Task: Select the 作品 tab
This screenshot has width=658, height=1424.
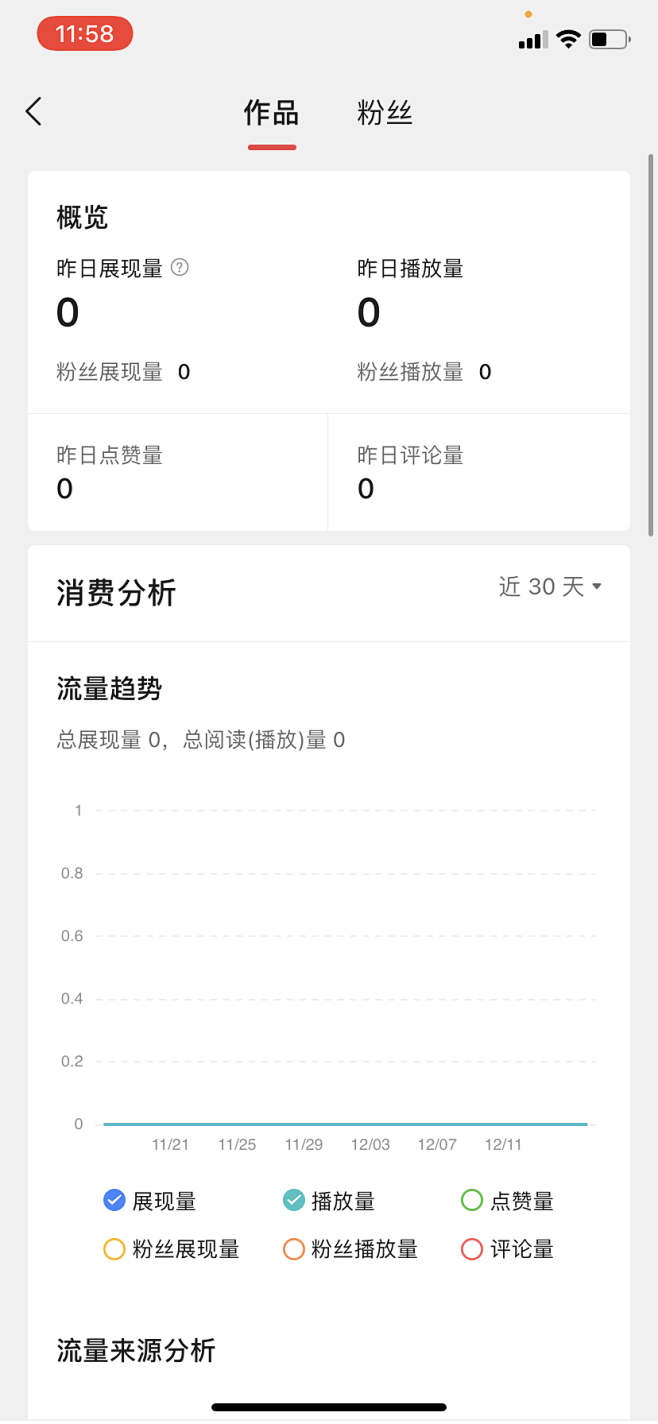Action: (x=271, y=113)
